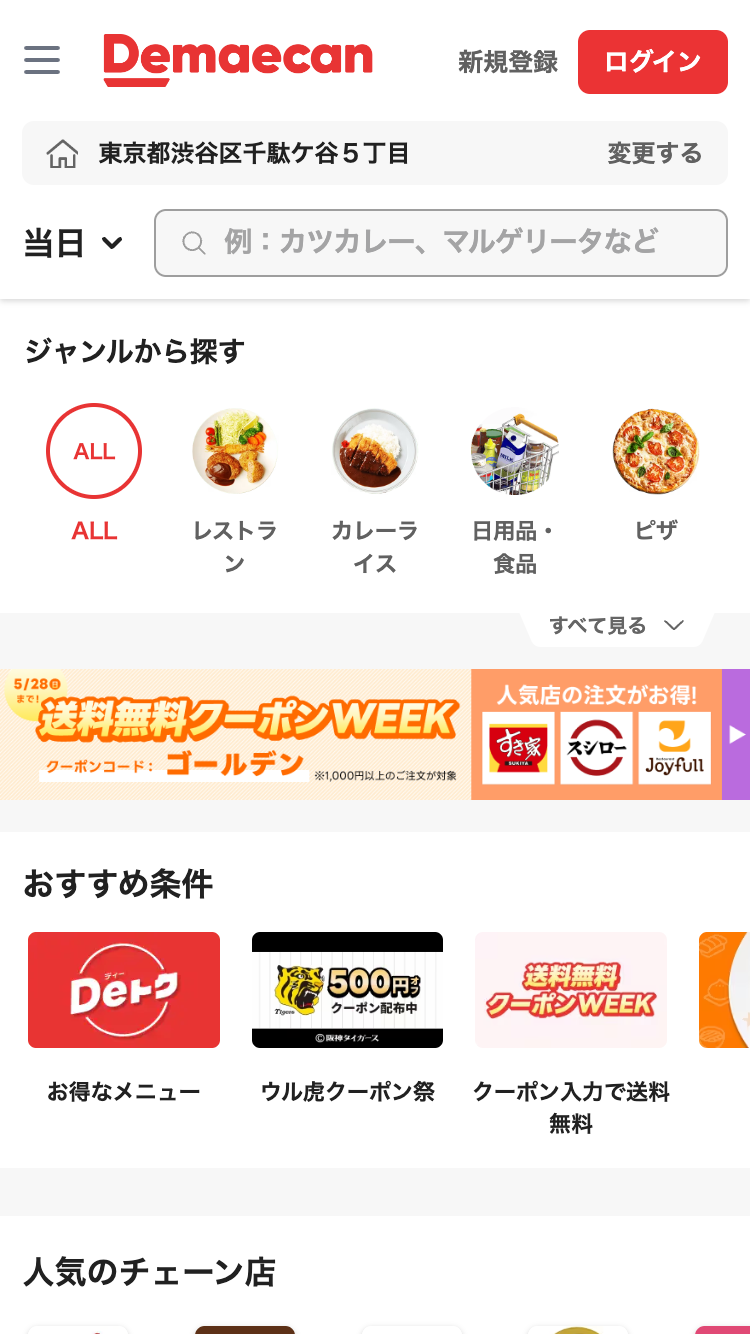Viewport: 750px width, 1334px height.
Task: Select the ALL genre
Action: point(94,452)
